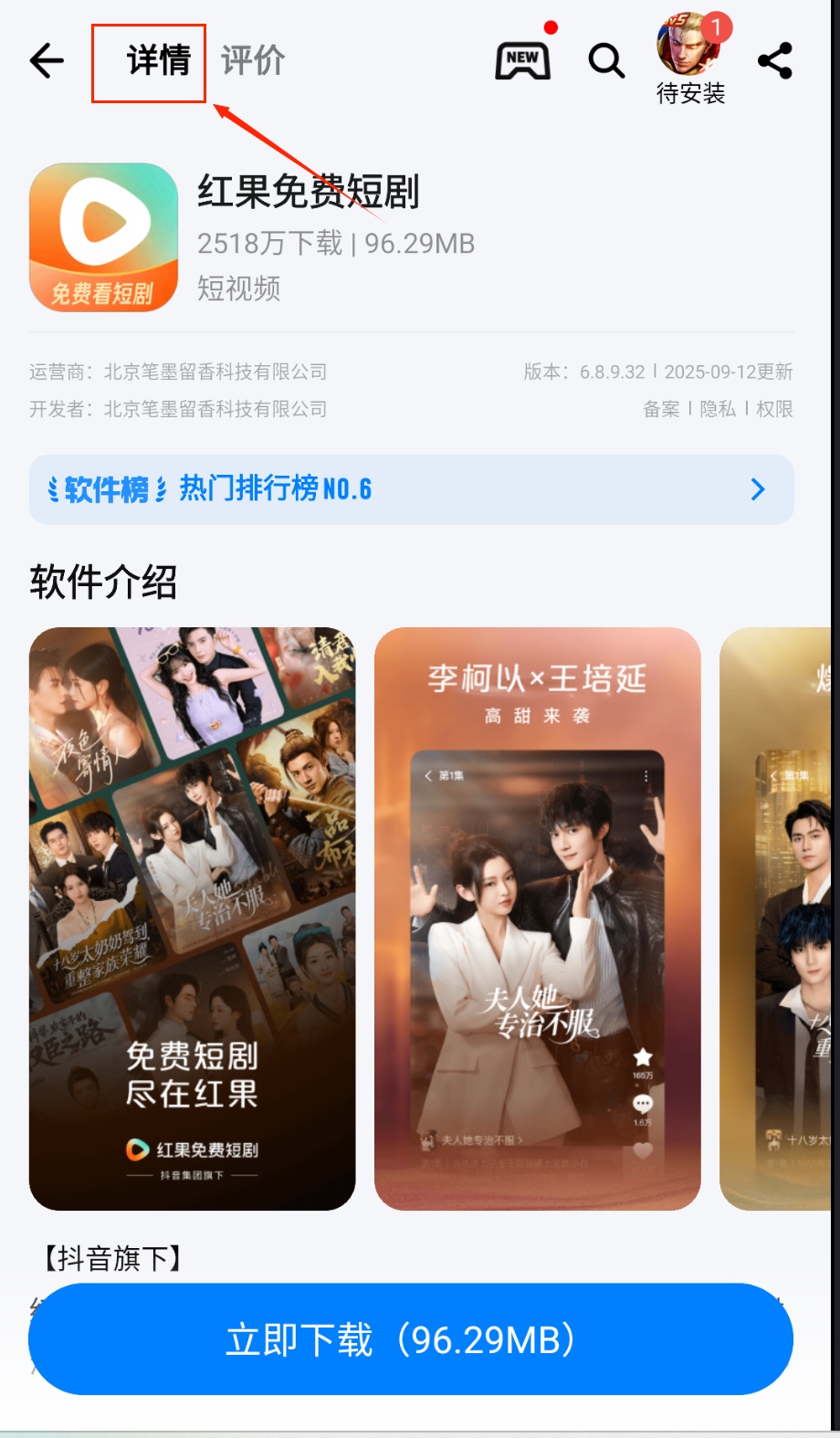Open the NEW game controller icon
The height and width of the screenshot is (1438, 840).
click(522, 60)
